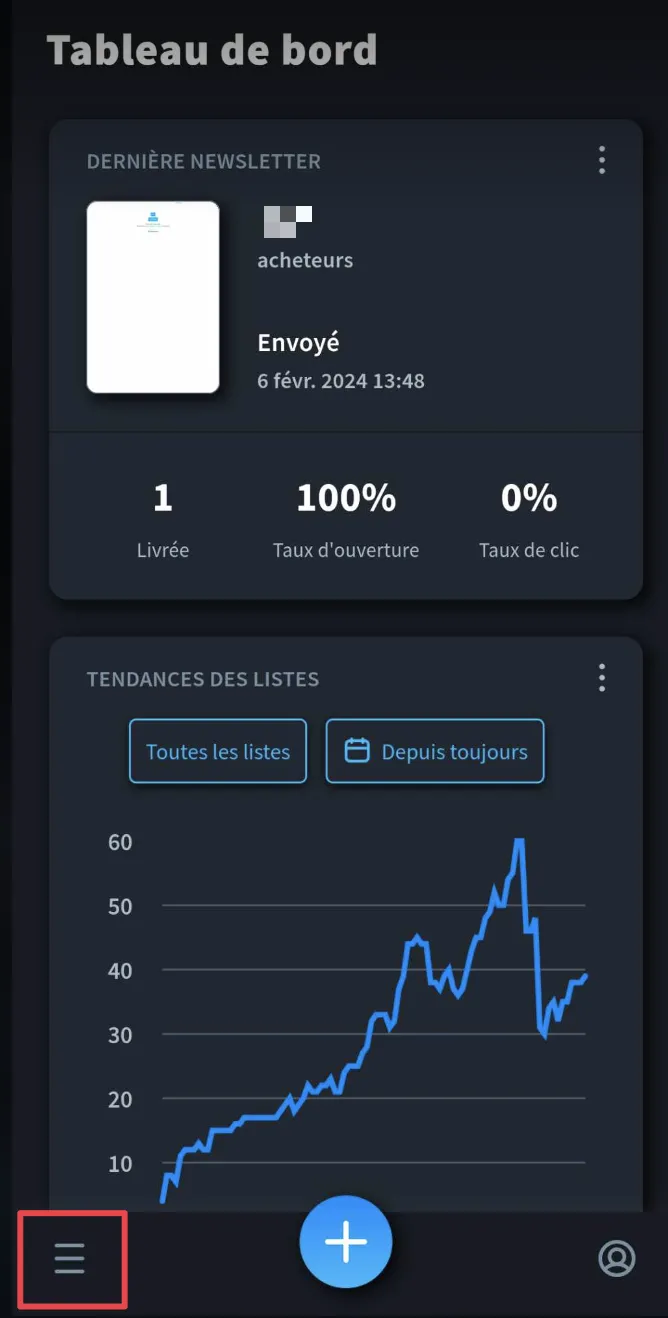The width and height of the screenshot is (668, 1318).
Task: Open the hamburger menu in the bottom bar
Action: point(70,1258)
